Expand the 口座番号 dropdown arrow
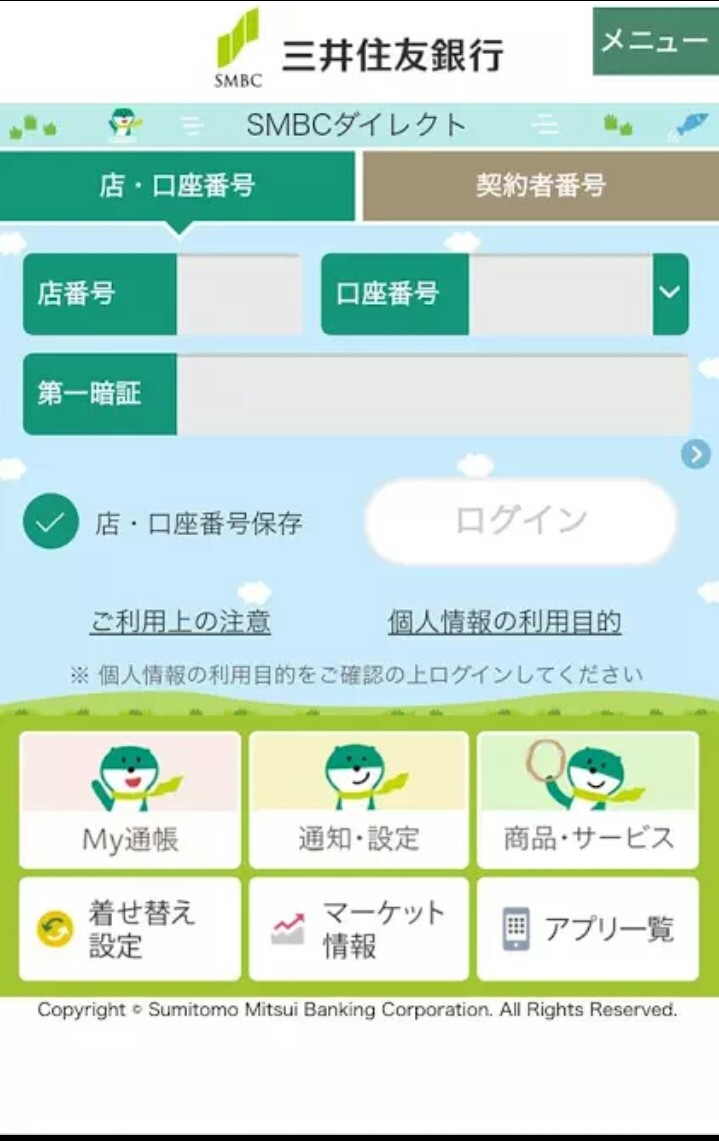This screenshot has height=1141, width=719. tap(670, 294)
